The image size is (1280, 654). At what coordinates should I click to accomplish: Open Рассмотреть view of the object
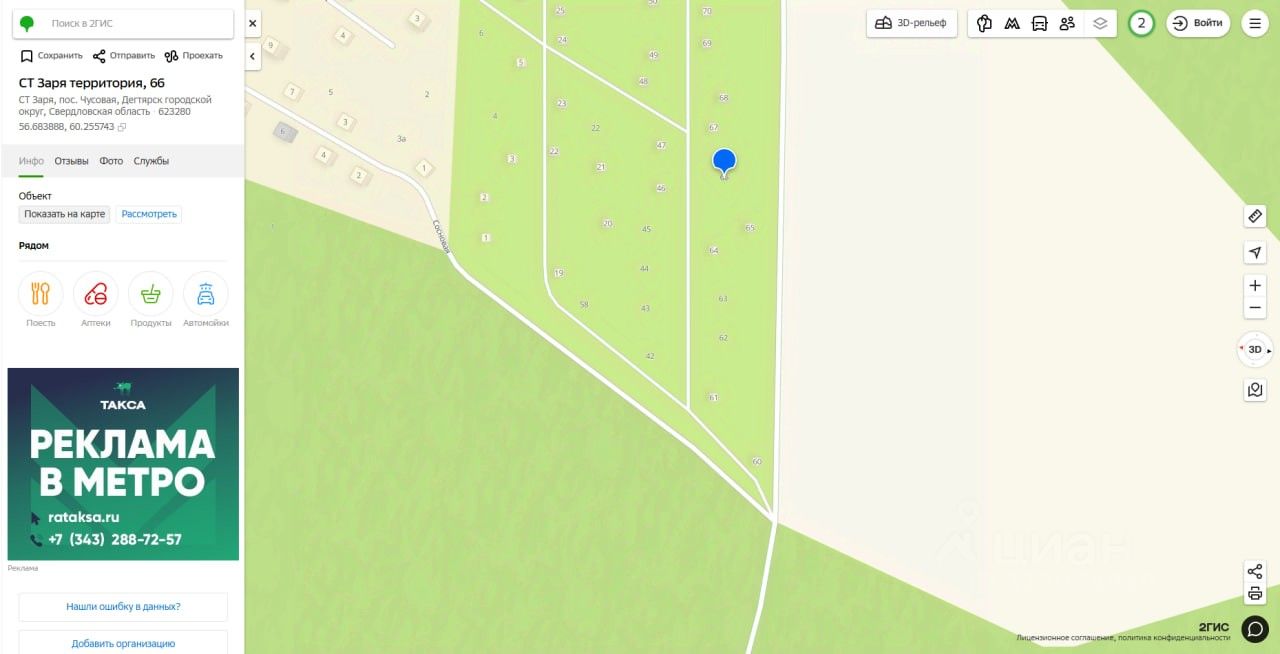click(149, 214)
